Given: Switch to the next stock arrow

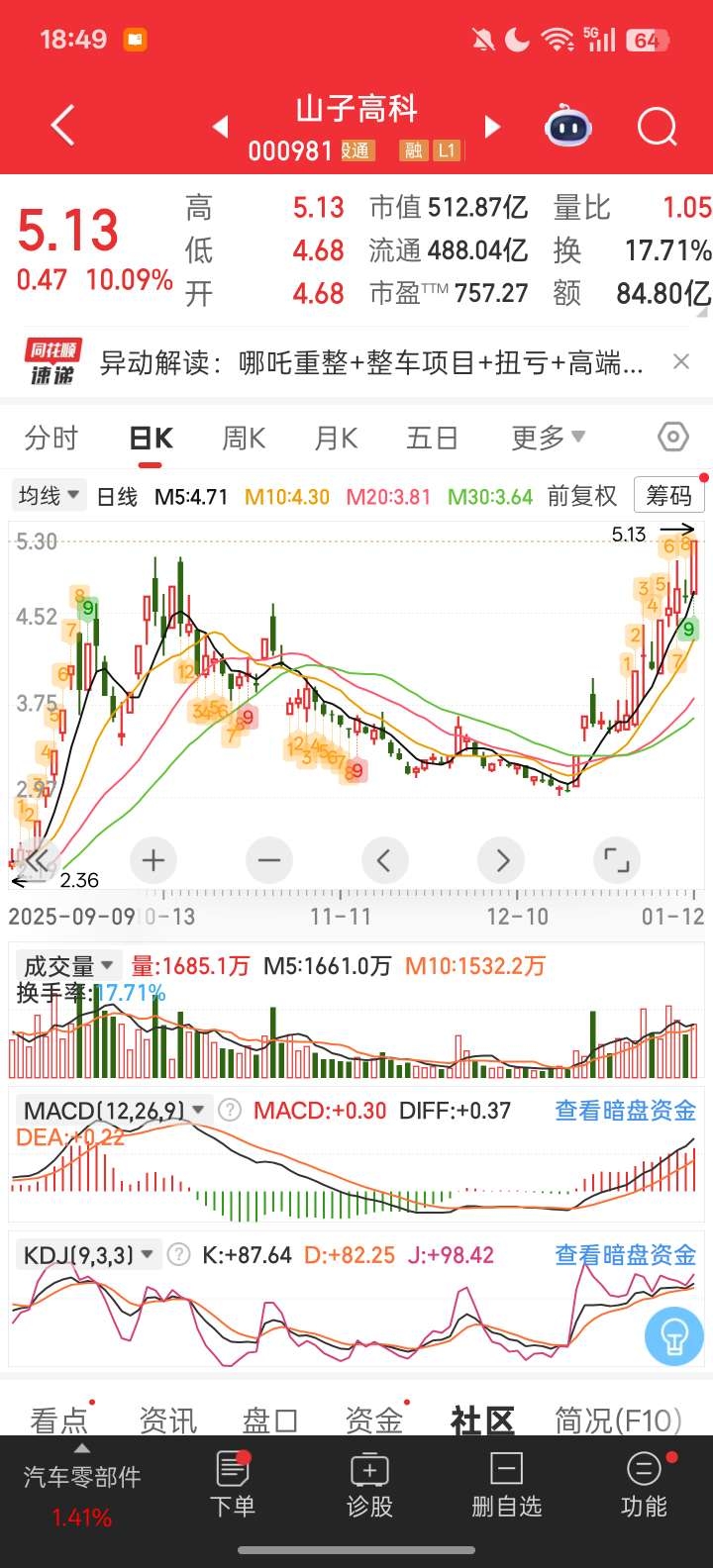Looking at the screenshot, I should click(x=492, y=127).
